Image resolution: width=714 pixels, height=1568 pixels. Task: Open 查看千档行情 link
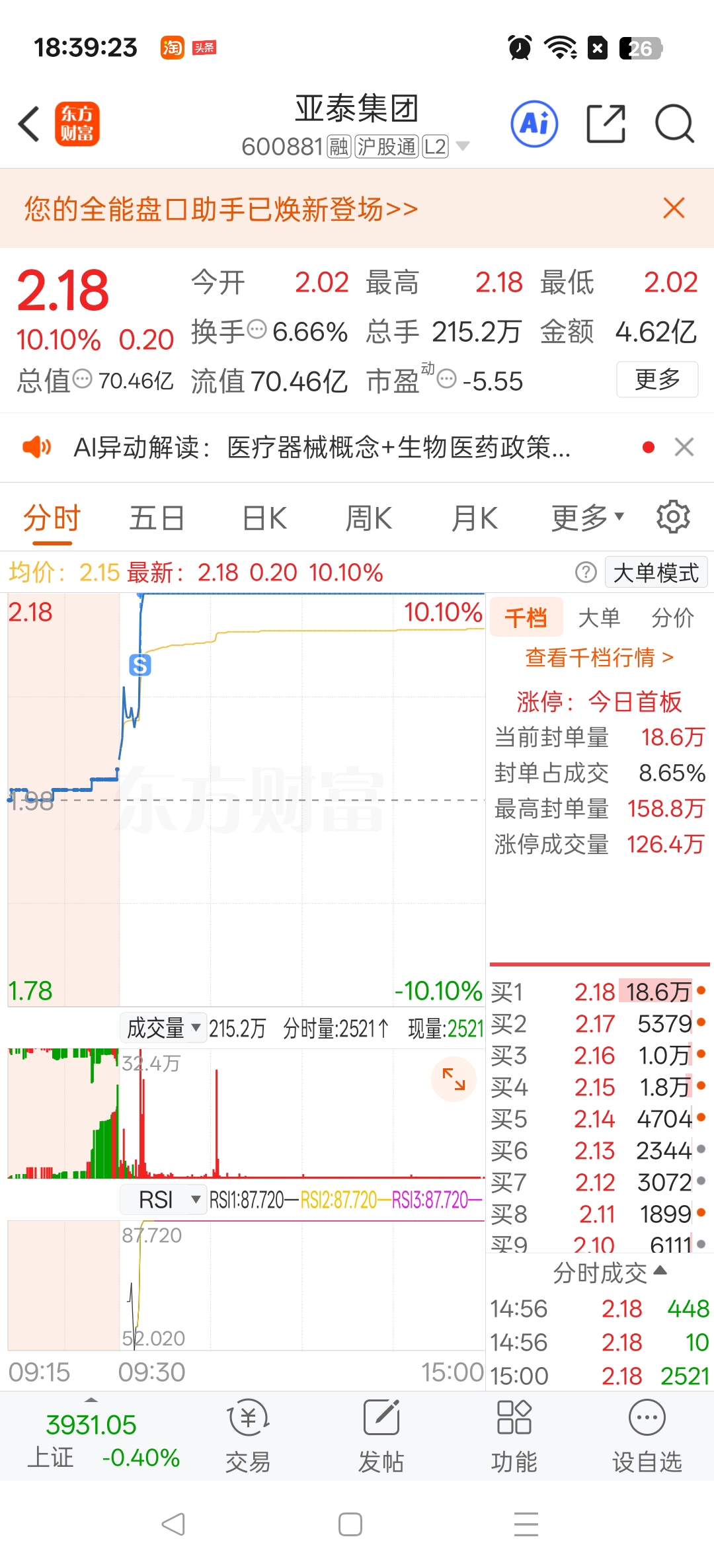(599, 657)
